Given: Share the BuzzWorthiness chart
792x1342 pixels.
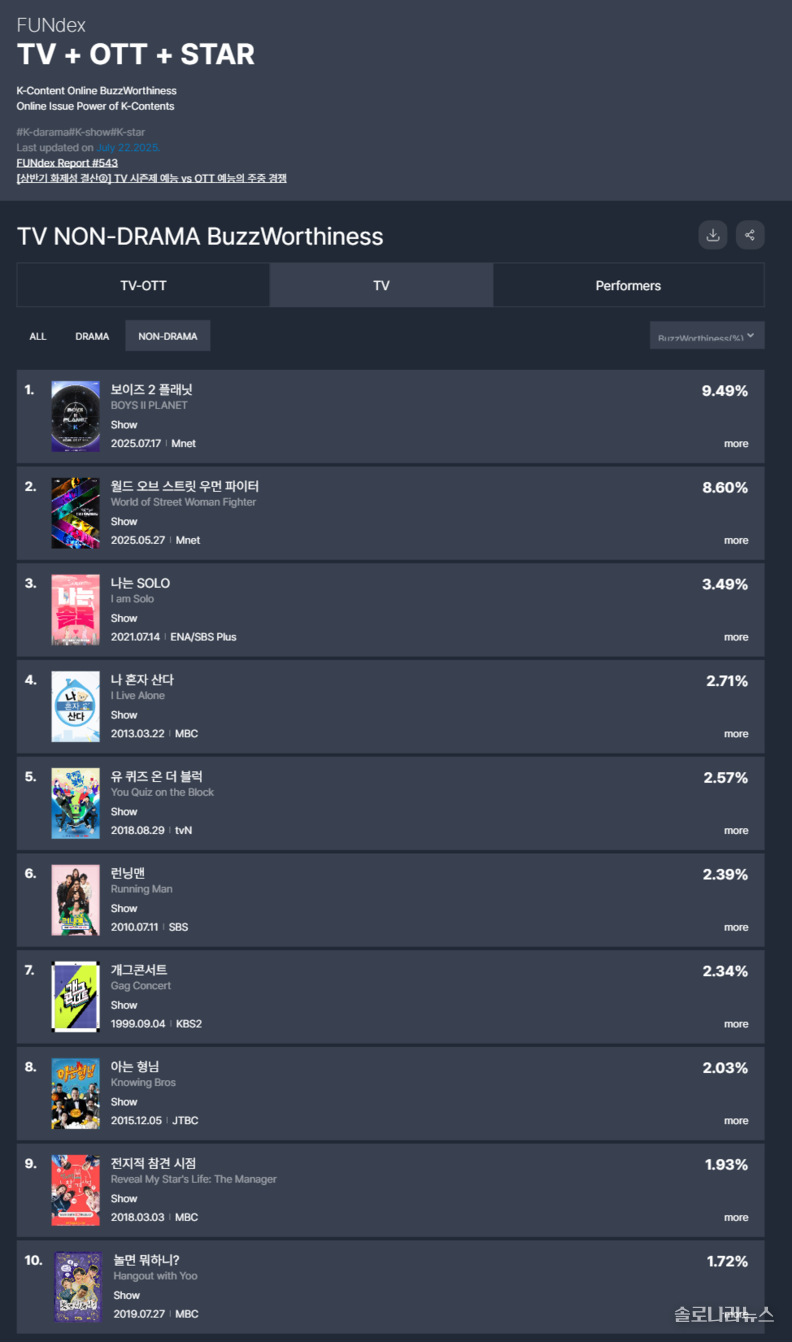Looking at the screenshot, I should point(750,235).
